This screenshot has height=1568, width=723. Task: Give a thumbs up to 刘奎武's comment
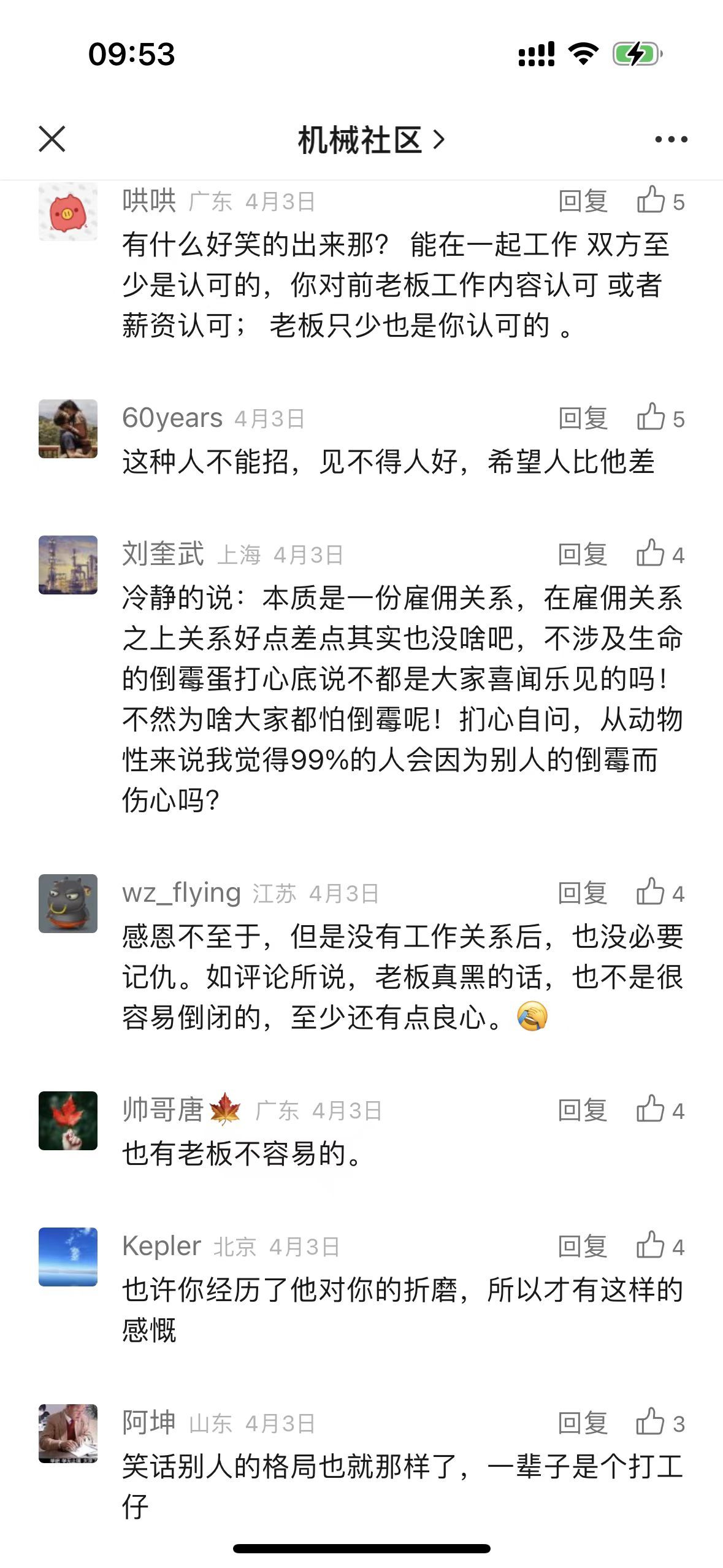click(659, 554)
